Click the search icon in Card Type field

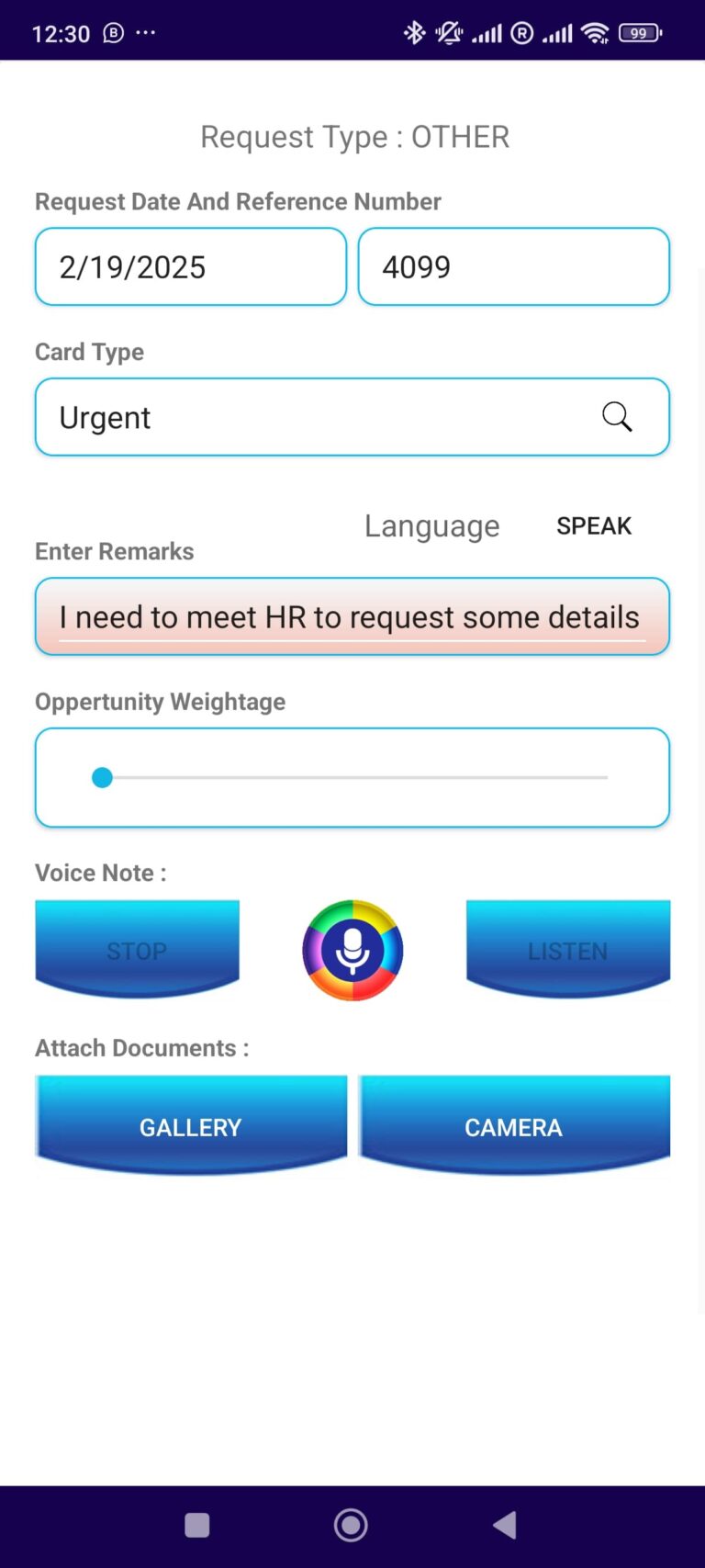click(616, 417)
